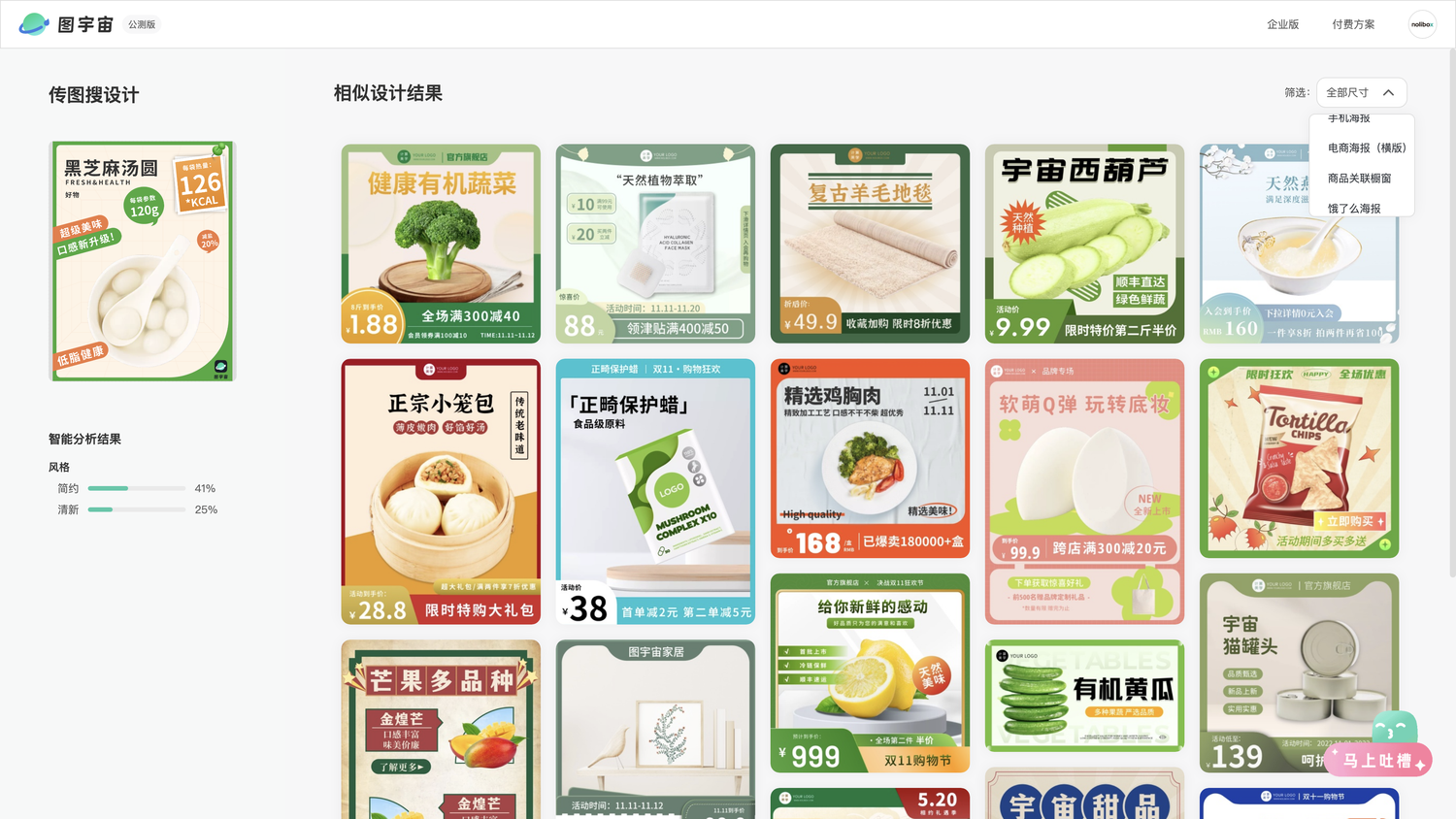Open the 复古羊毛地毯 design card
The image size is (1456, 819).
pyautogui.click(x=870, y=244)
